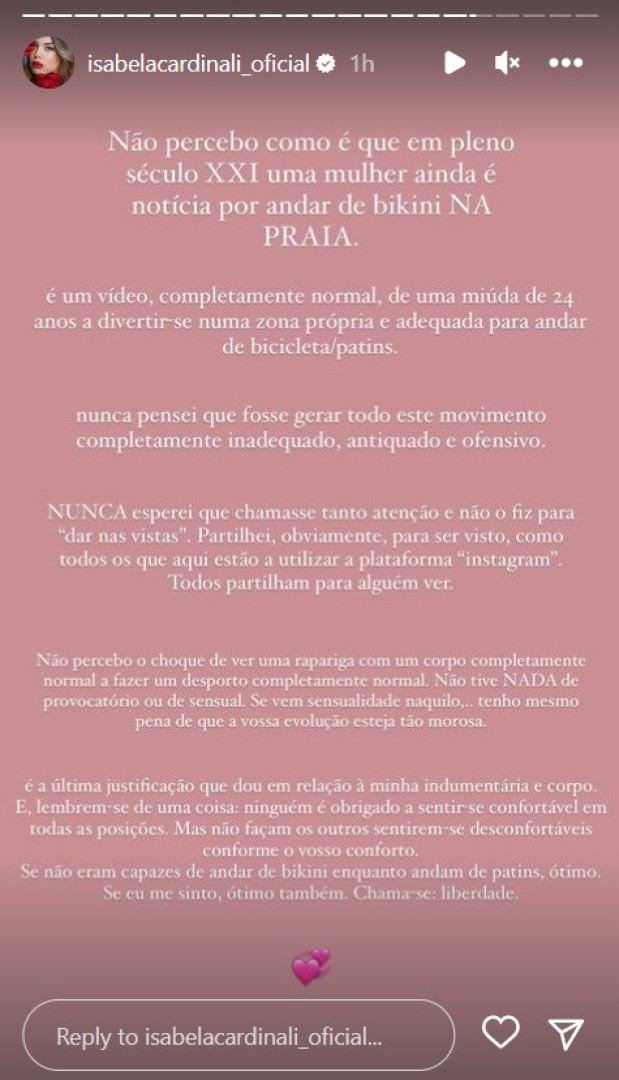Like this story with the heart
Screen dimensions: 619x1080
click(x=500, y=1032)
